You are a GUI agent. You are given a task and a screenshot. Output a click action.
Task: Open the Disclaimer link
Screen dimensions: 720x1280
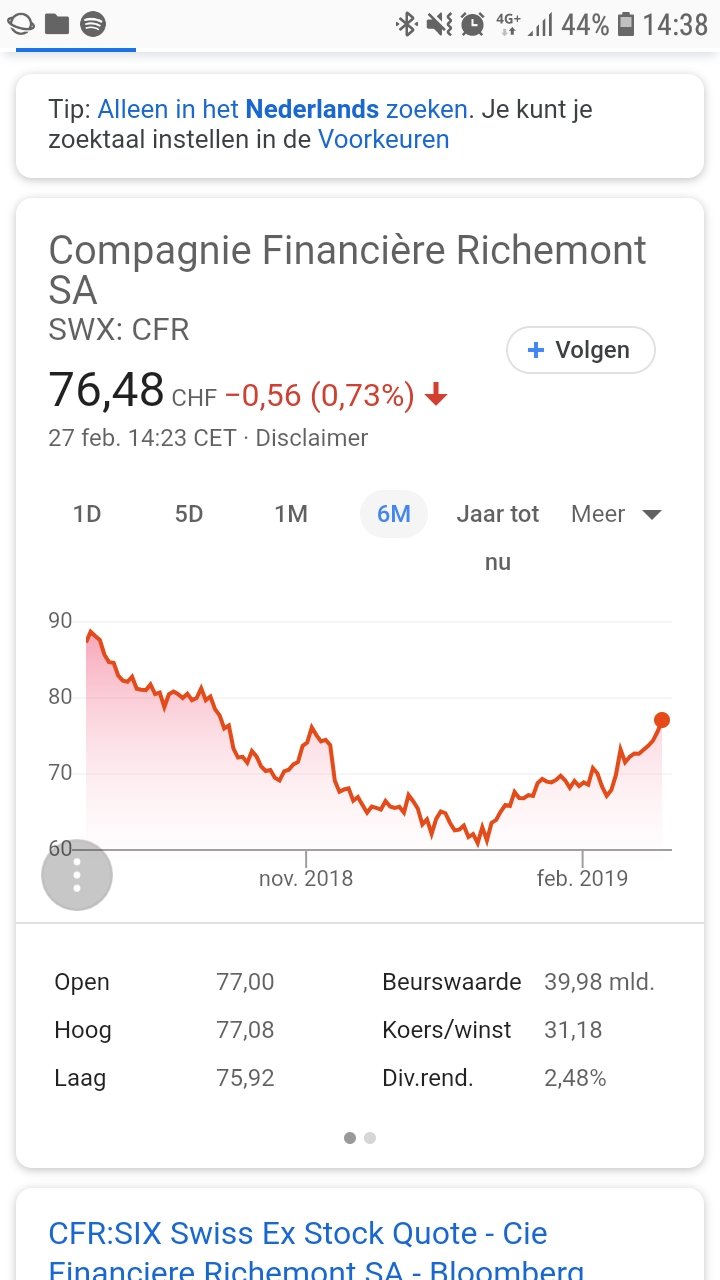(312, 438)
